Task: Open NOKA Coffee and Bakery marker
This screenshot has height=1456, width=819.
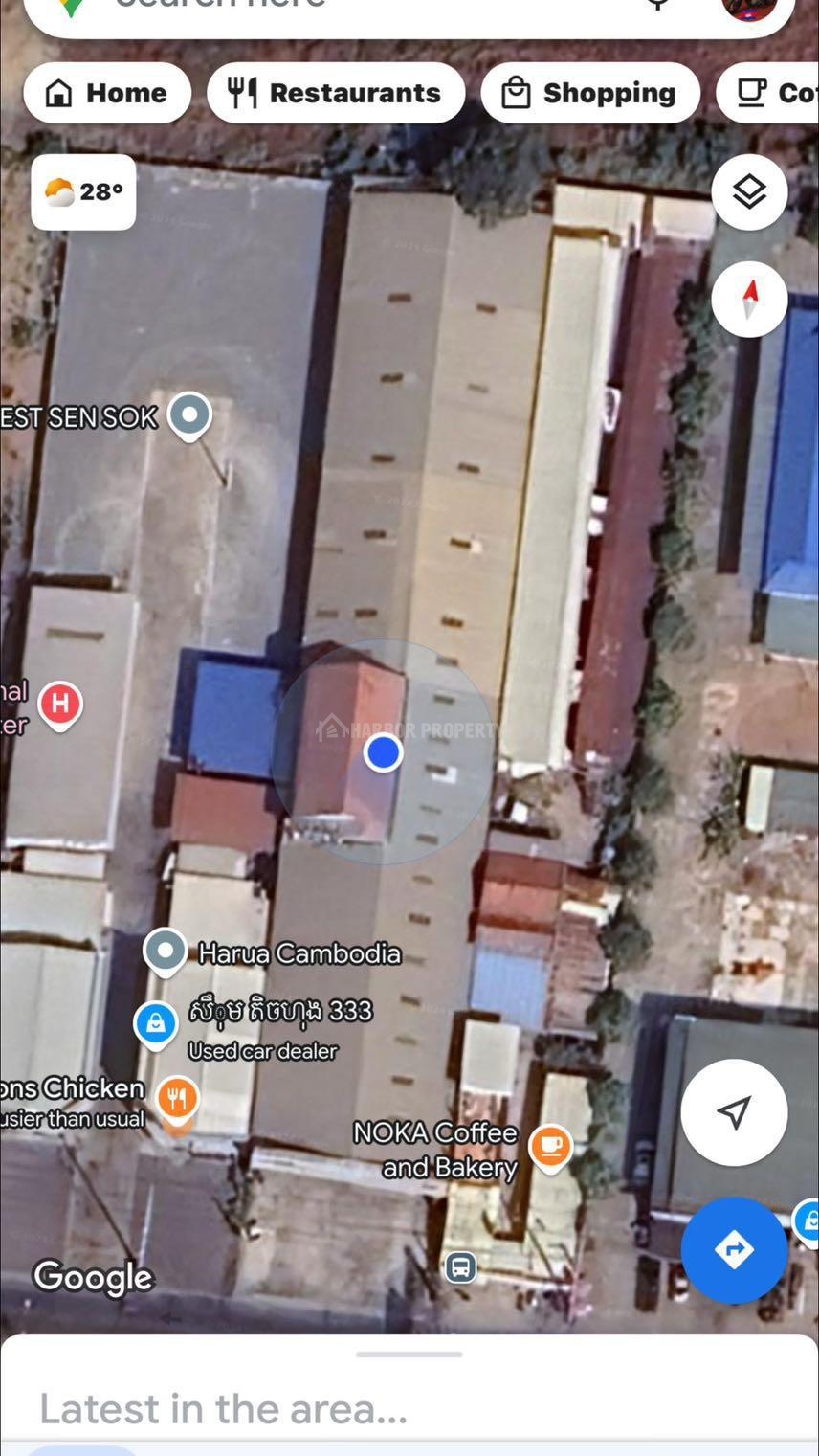Action: 550,1147
